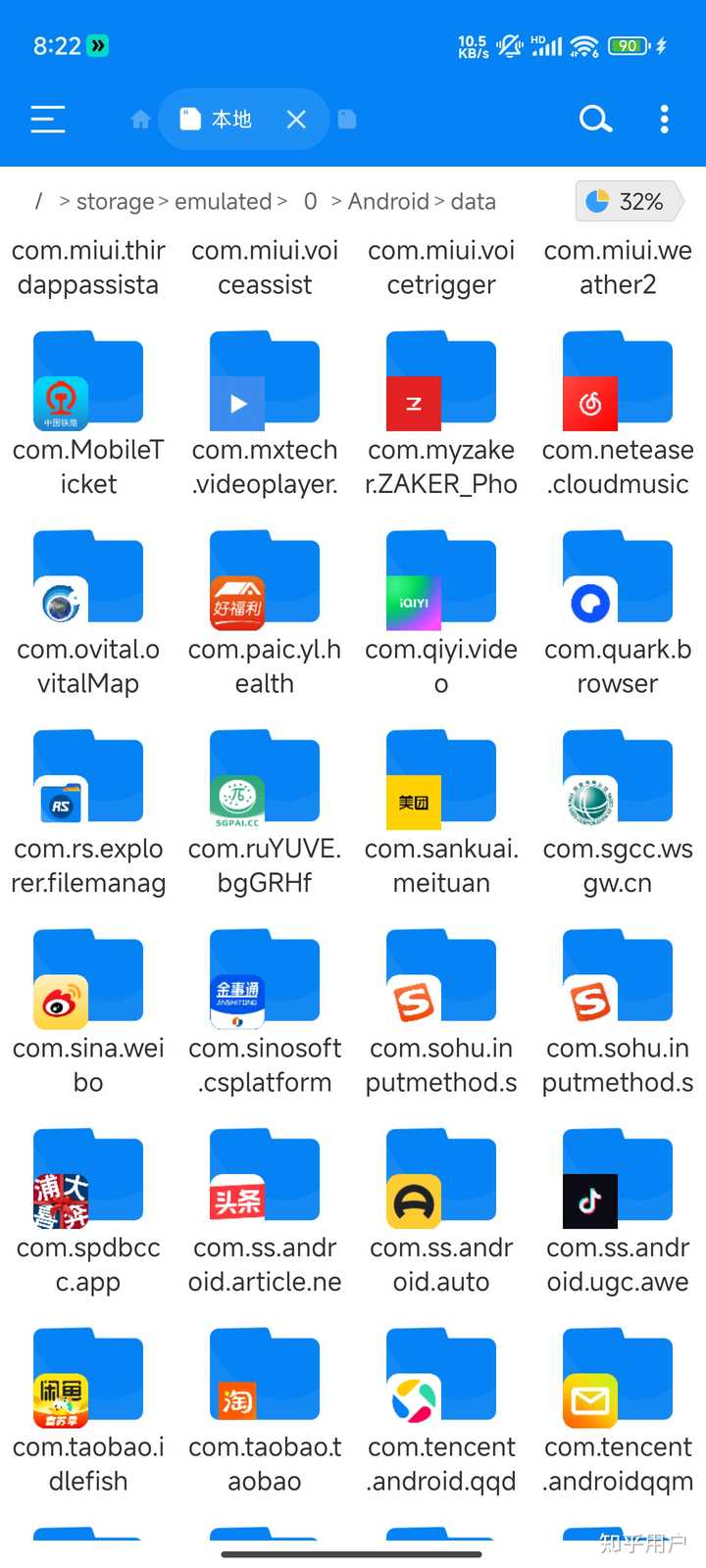Navigate to Android via the breadcrumb
Viewport: 706px width, 1568px height.
[x=388, y=201]
